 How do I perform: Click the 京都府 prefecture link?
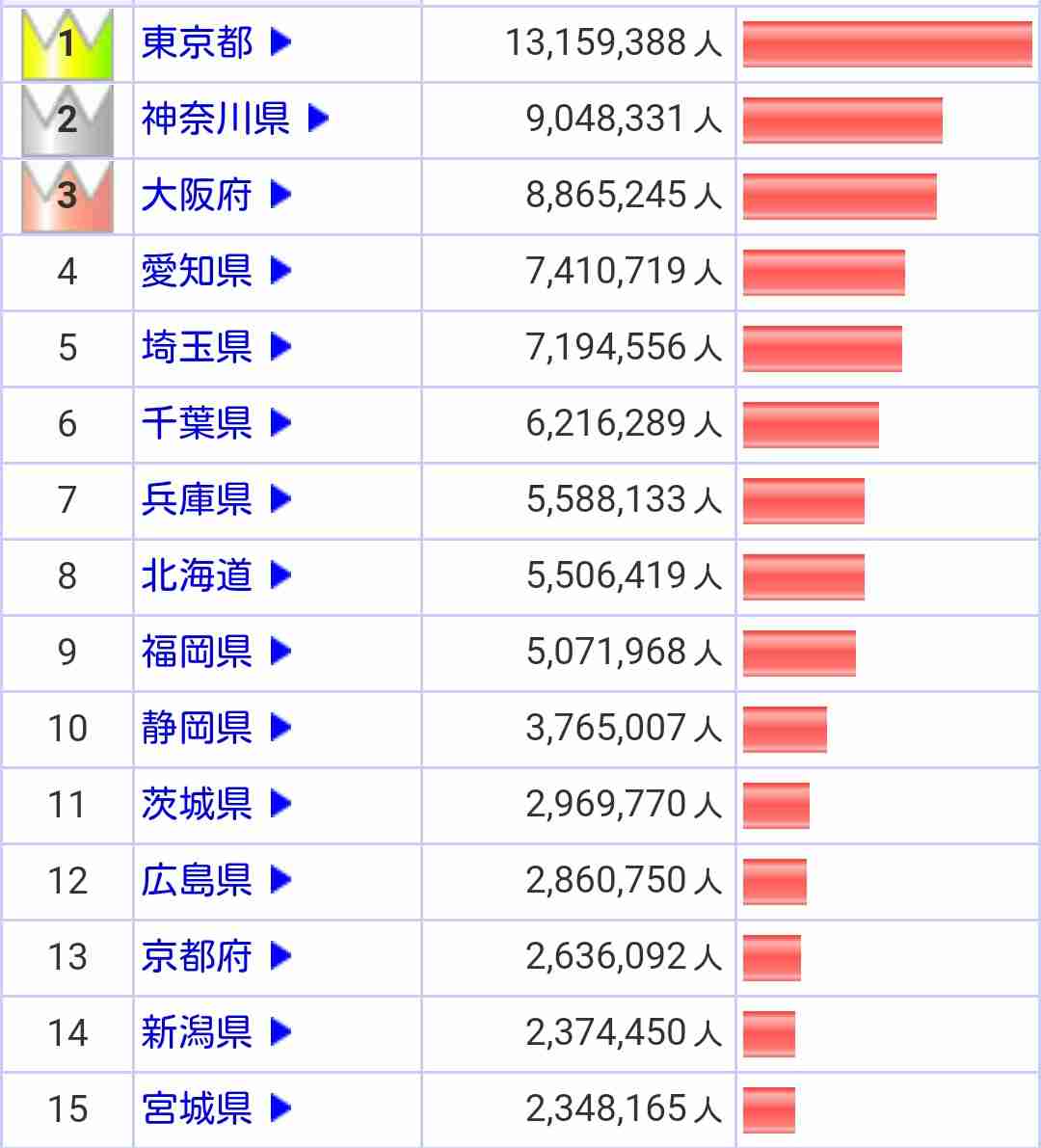tap(198, 957)
